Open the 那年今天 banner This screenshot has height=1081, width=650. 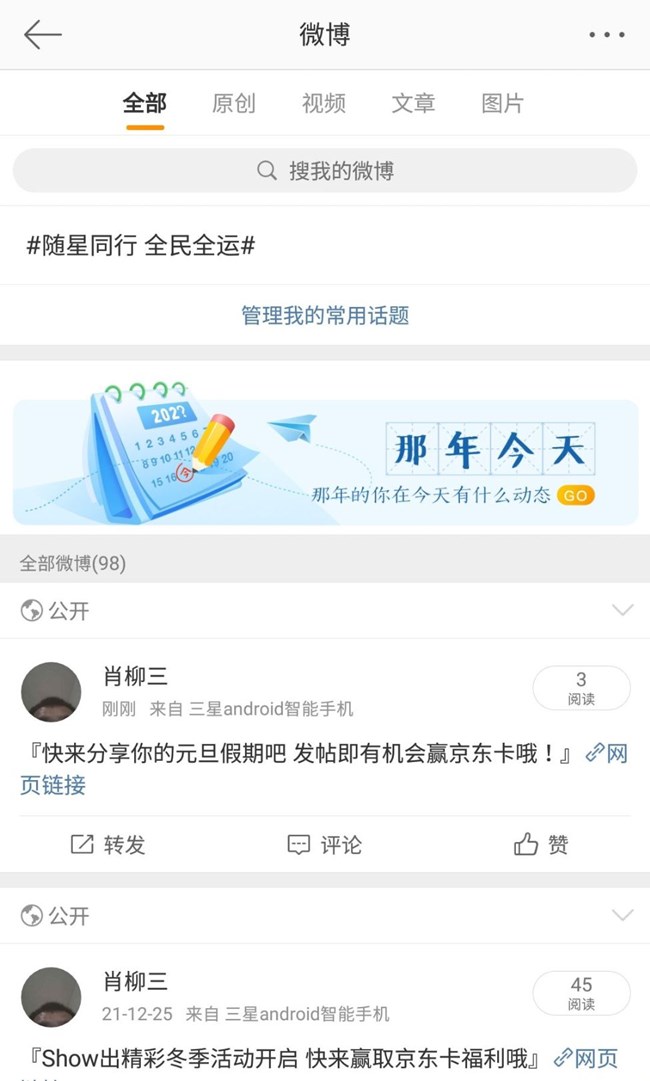coord(325,462)
